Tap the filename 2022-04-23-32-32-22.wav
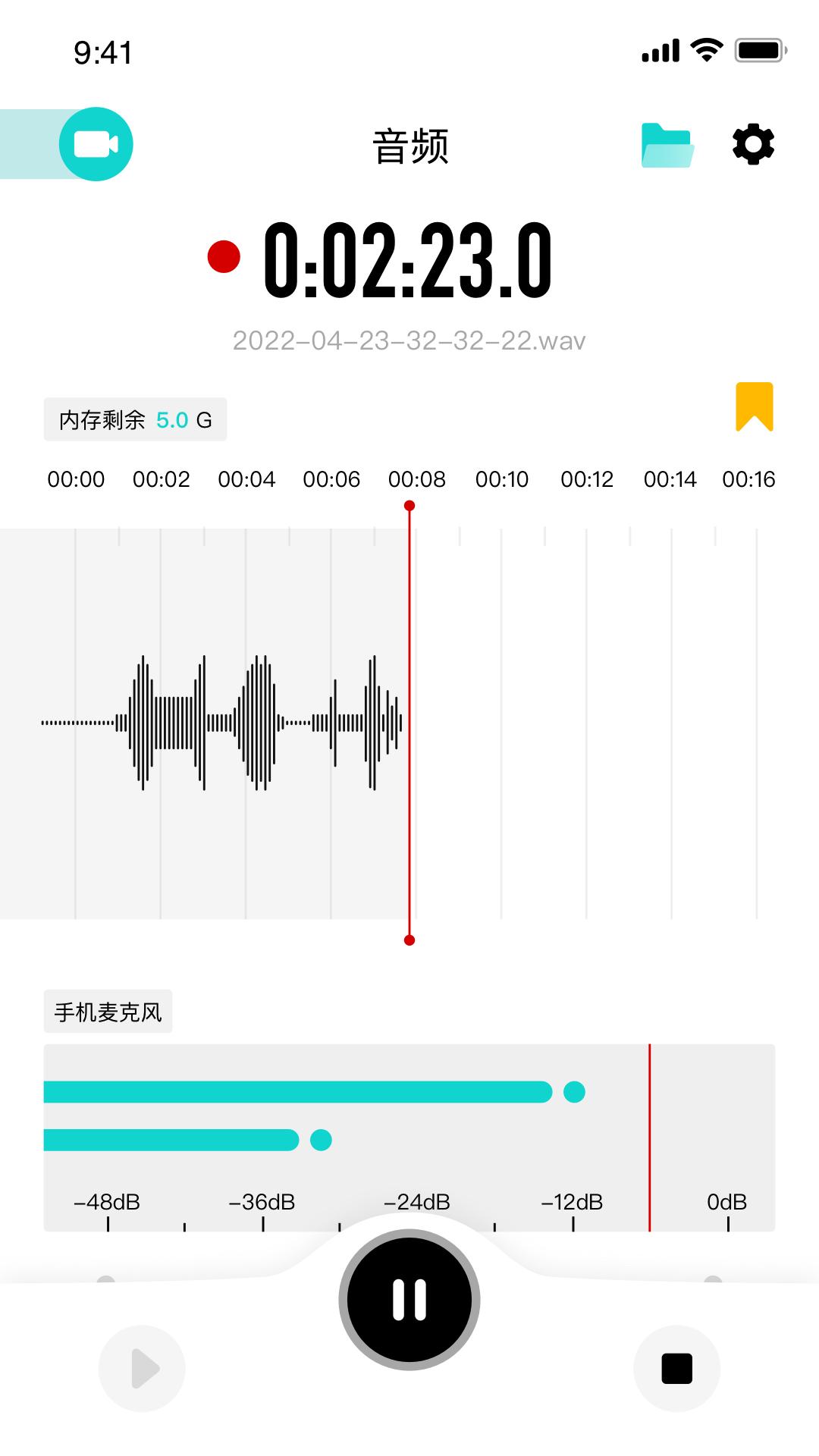Image resolution: width=819 pixels, height=1456 pixels. 409,341
